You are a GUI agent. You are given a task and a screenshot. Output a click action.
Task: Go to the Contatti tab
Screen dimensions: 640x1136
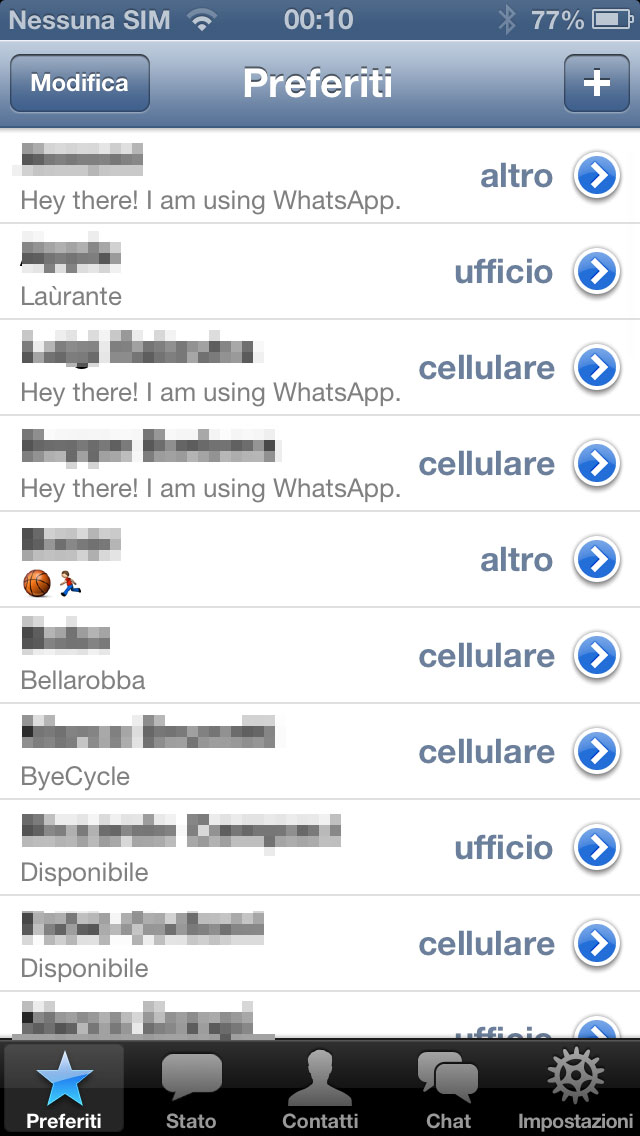pyautogui.click(x=320, y=1090)
